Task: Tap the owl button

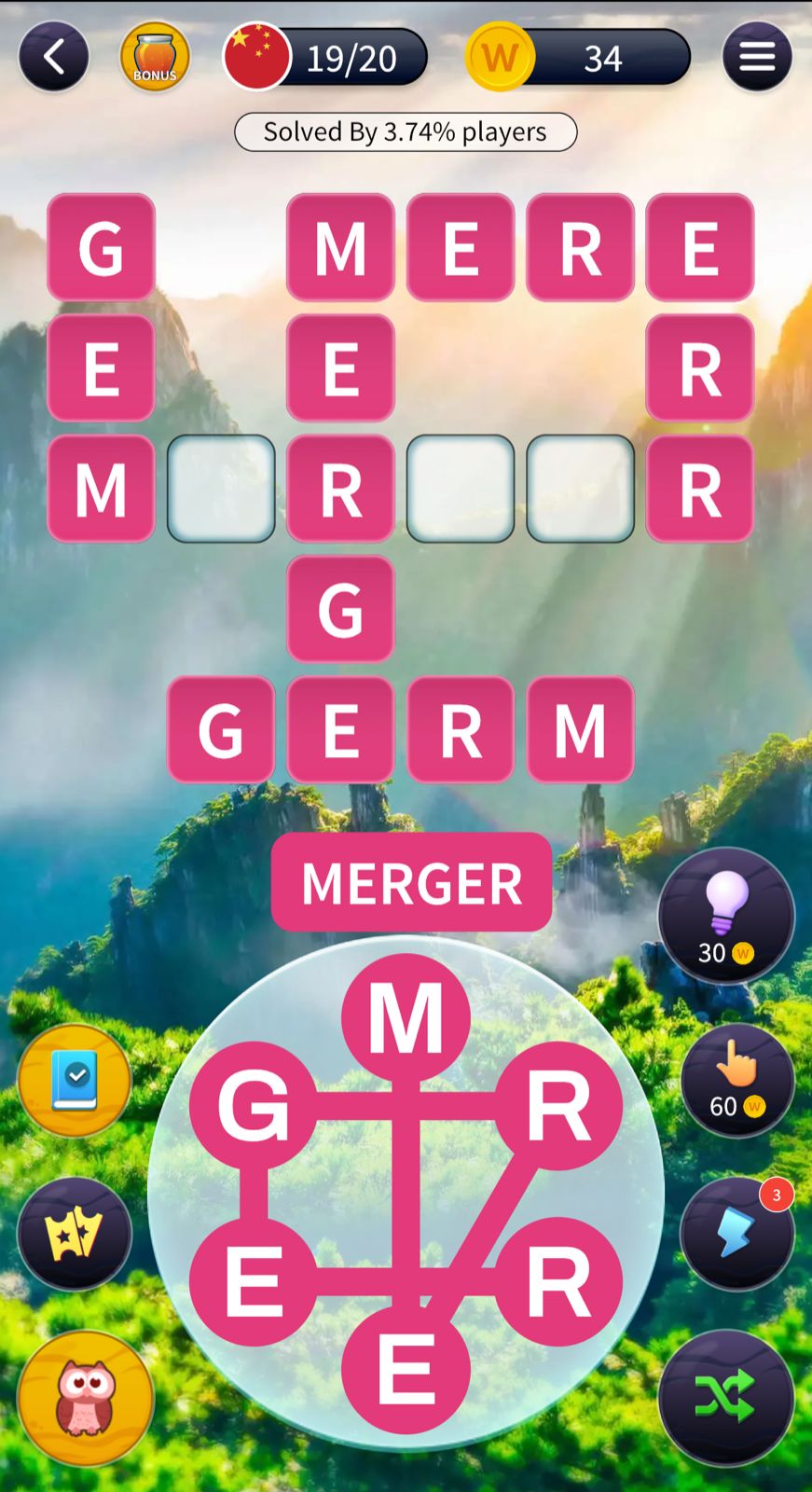Action: pyautogui.click(x=85, y=1398)
